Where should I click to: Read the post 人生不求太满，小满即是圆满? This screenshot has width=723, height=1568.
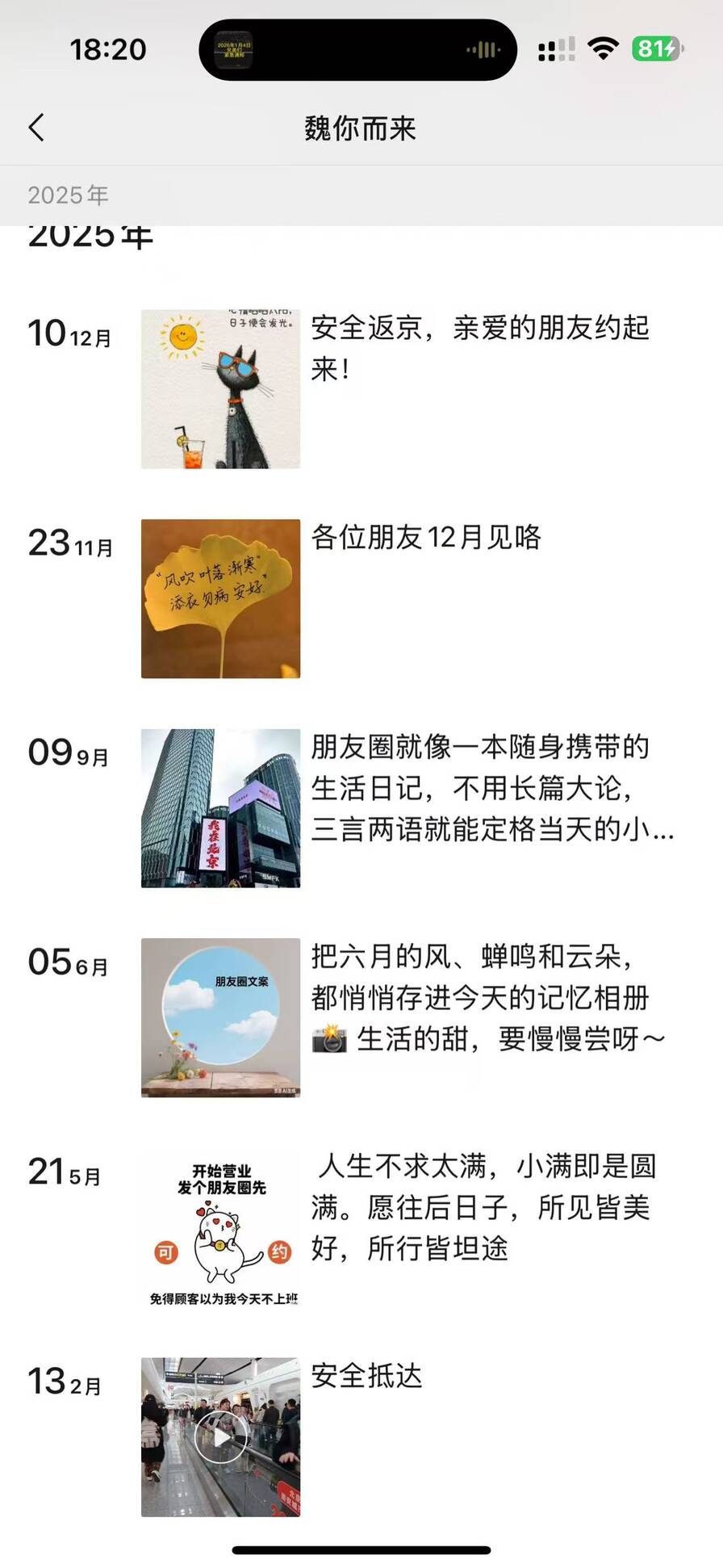[x=484, y=1207]
